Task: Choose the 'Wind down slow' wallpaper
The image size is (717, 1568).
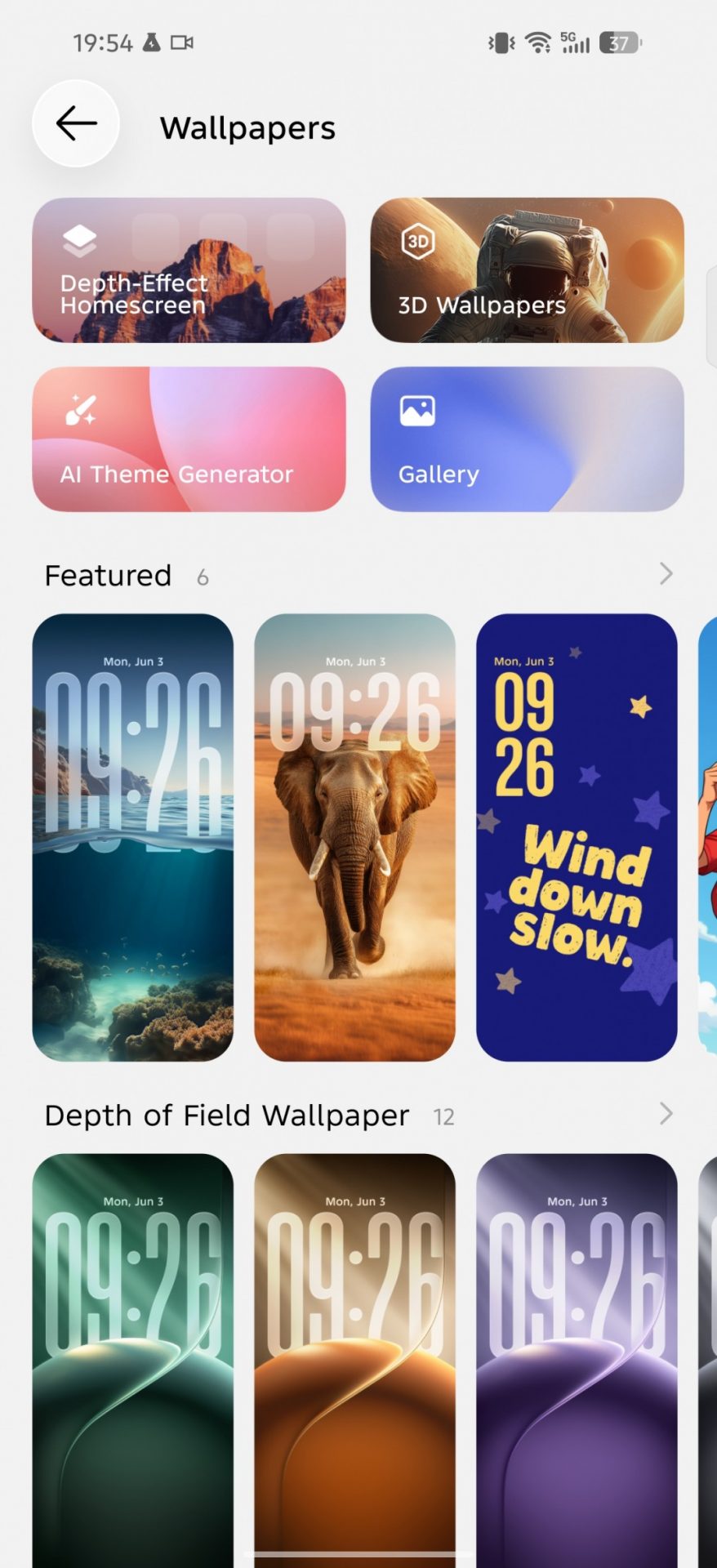Action: click(x=577, y=837)
